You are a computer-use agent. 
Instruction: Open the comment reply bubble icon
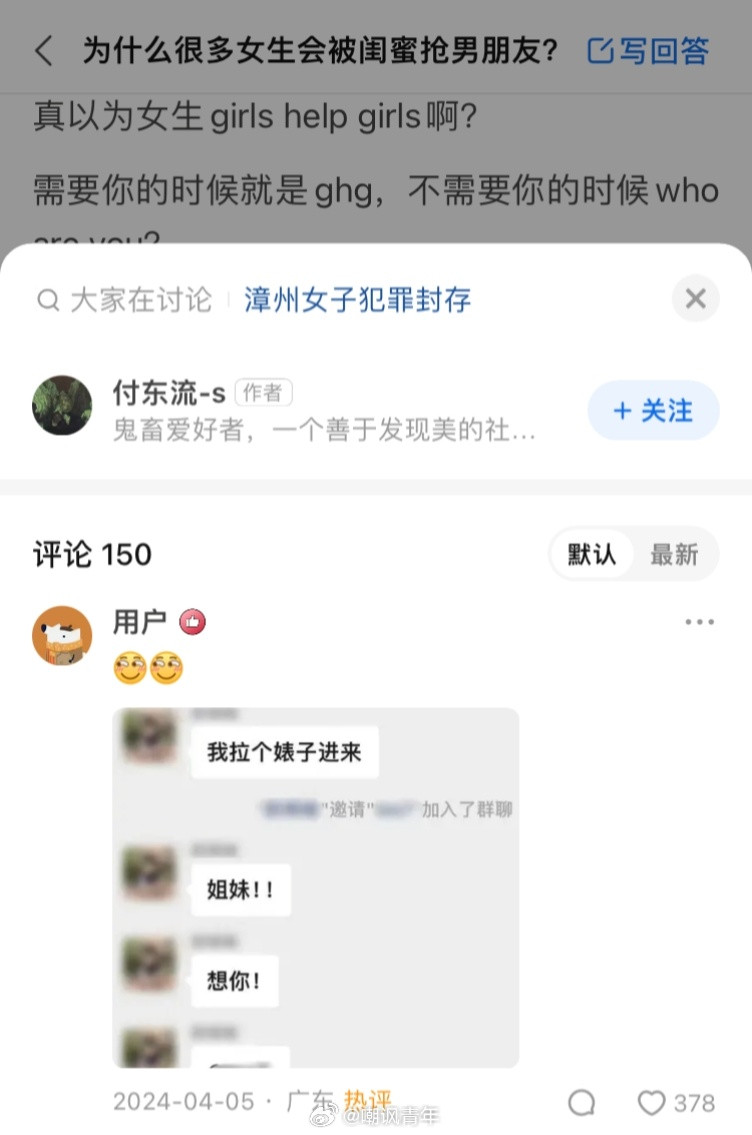581,1102
